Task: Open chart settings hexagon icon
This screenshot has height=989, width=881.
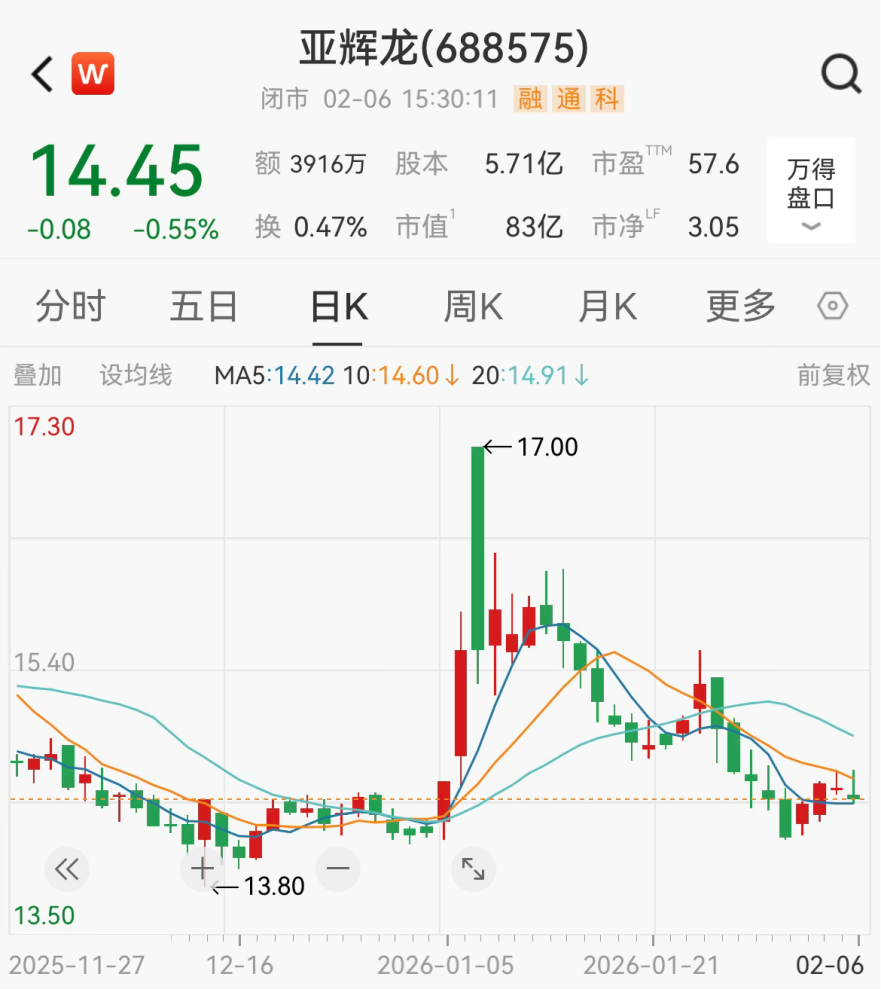Action: tap(833, 307)
